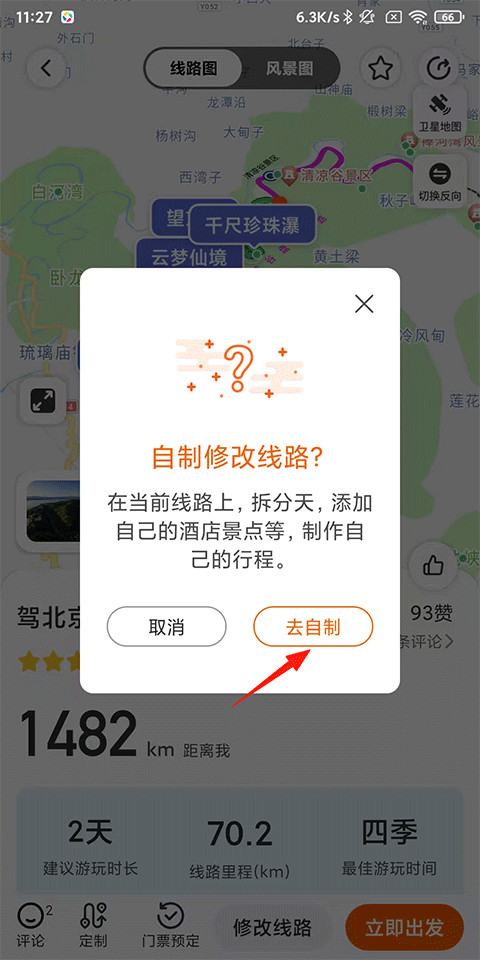The image size is (480, 960).
Task: Tap 切换反向 to reverse route
Action: [x=440, y=181]
